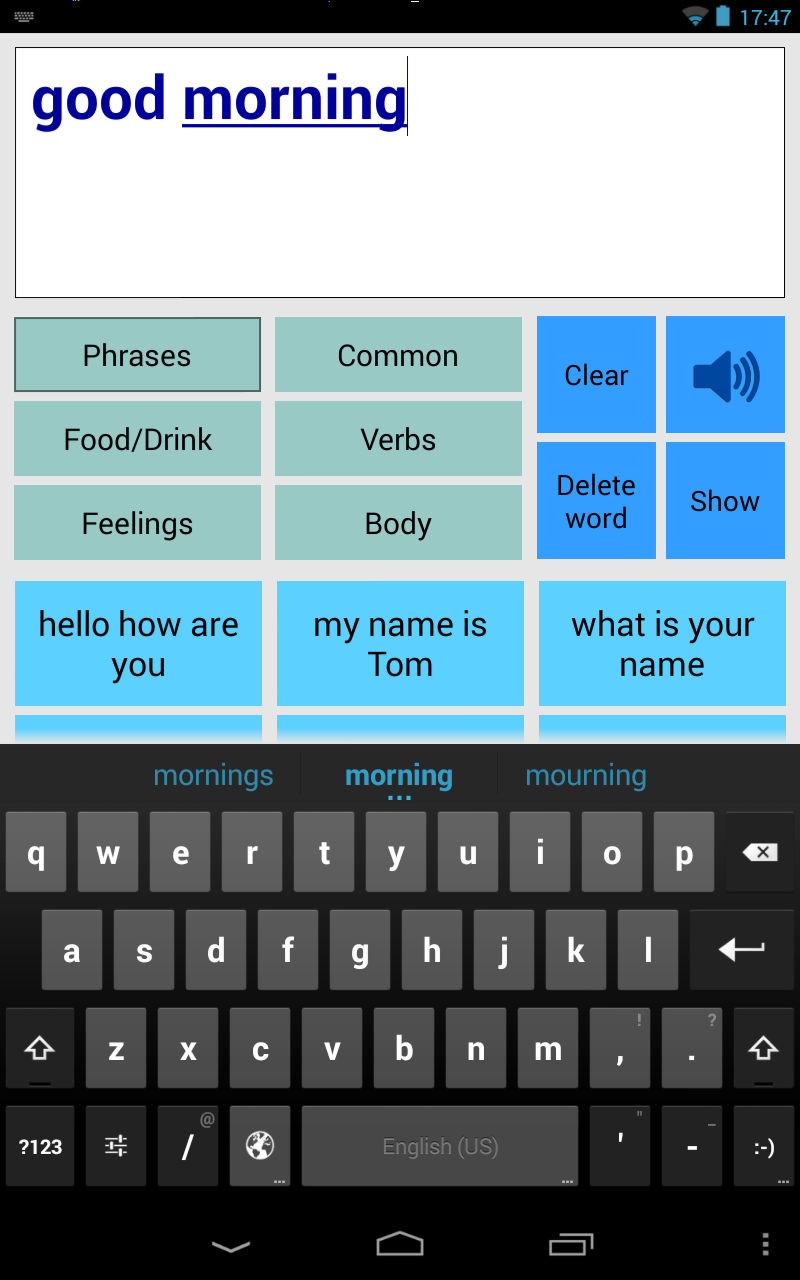Image resolution: width=800 pixels, height=1280 pixels.
Task: Clear the message text
Action: 596,374
